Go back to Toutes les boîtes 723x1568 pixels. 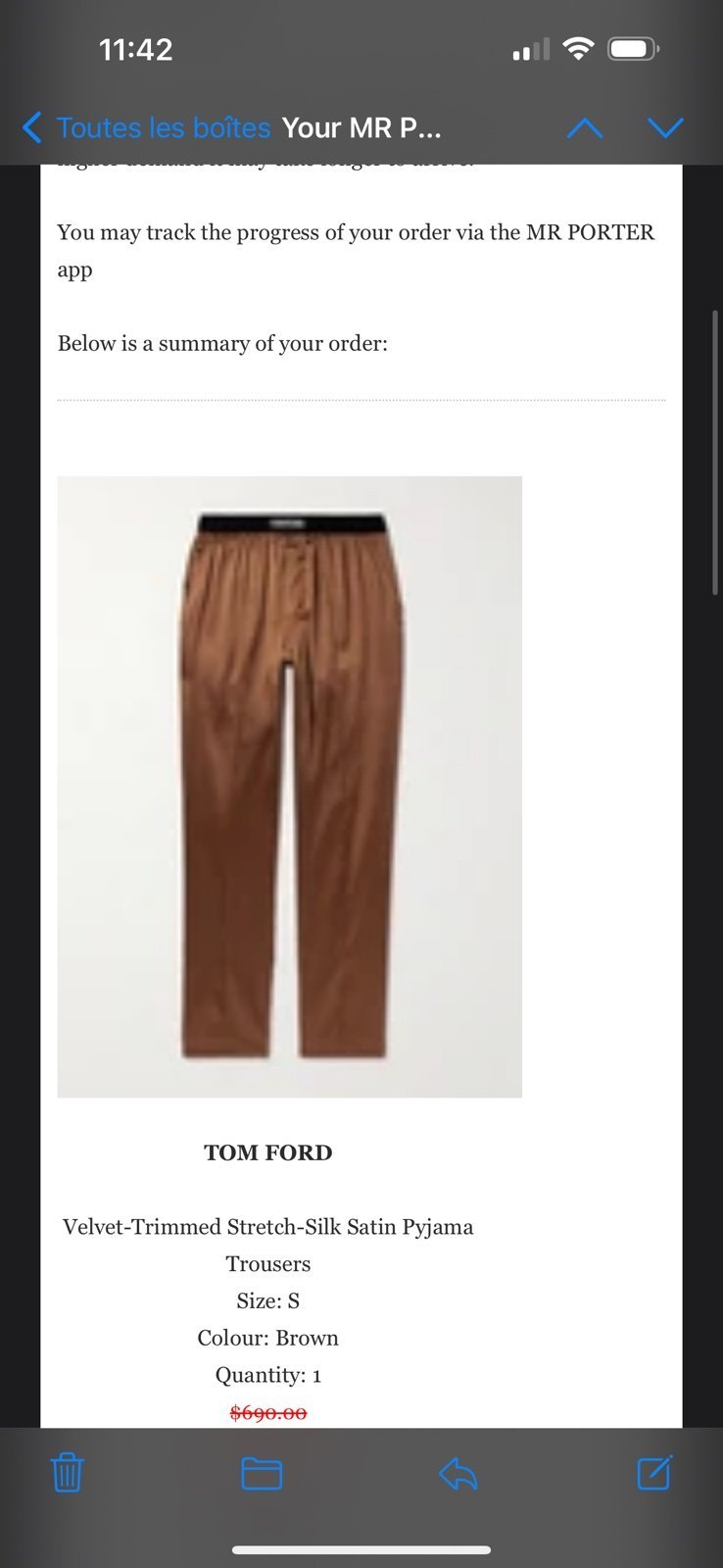pos(145,127)
